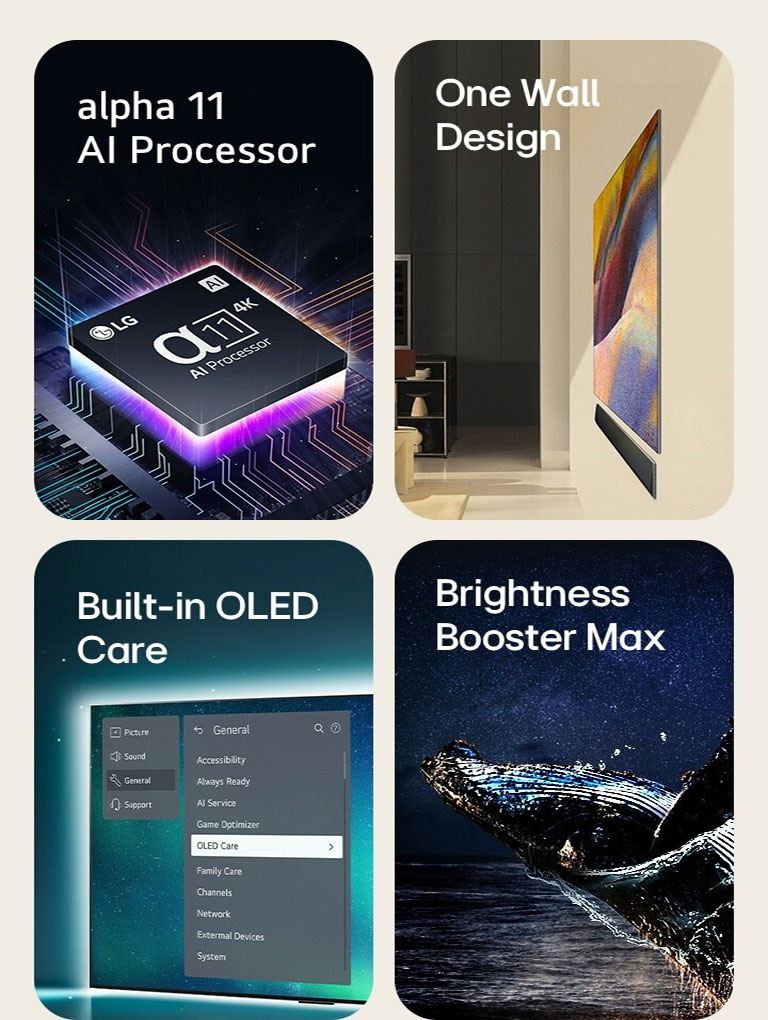
Task: Select Always Ready from the menu
Action: pyautogui.click(x=223, y=782)
